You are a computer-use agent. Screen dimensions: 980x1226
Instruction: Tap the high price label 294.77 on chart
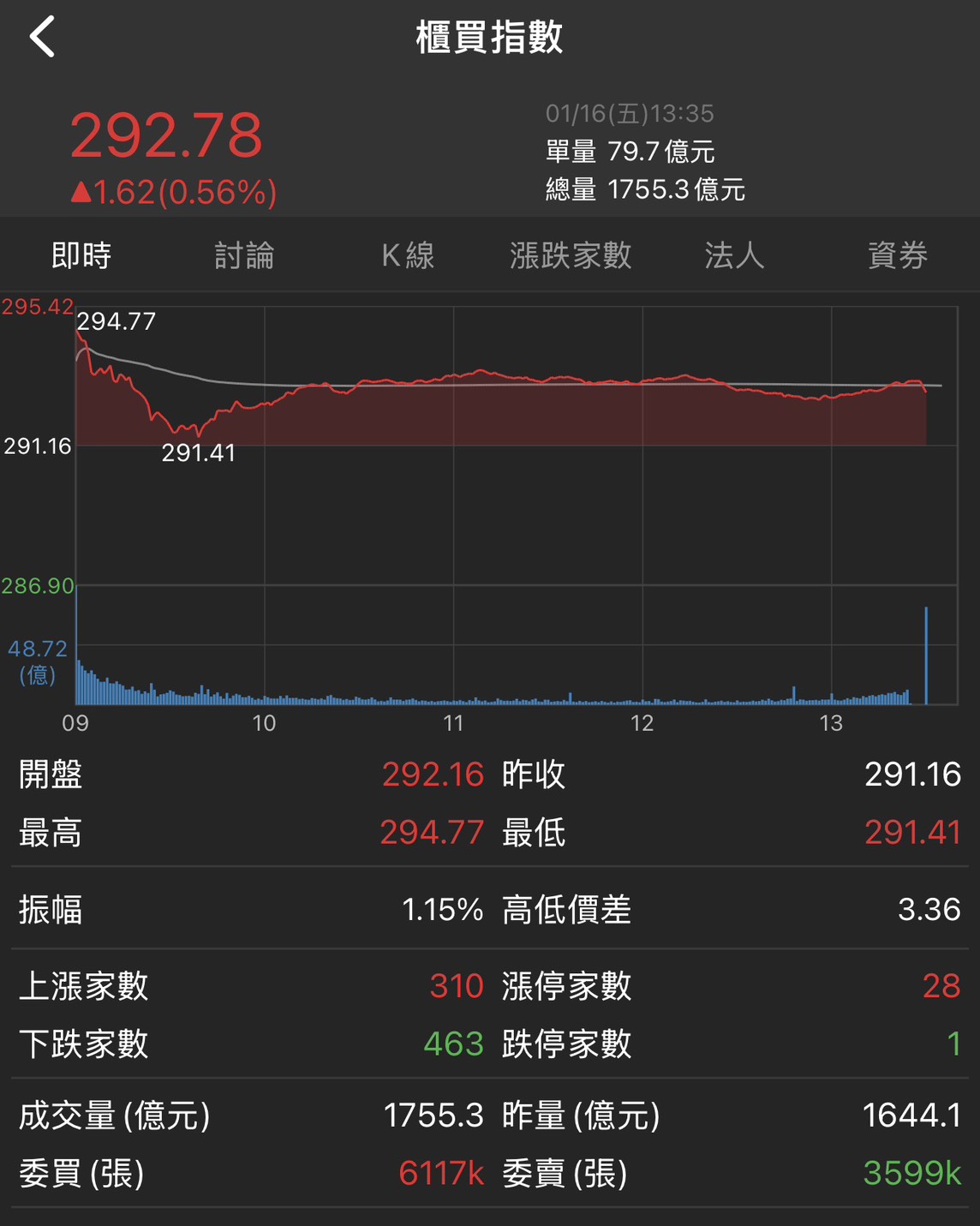(117, 322)
